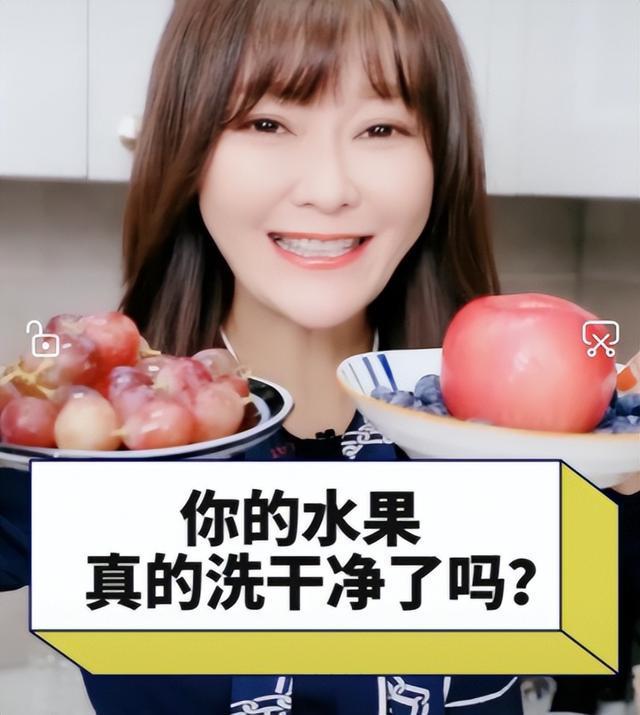Tap the lock icon to lock the screen
Screen dimensions: 640x715
[43, 339]
